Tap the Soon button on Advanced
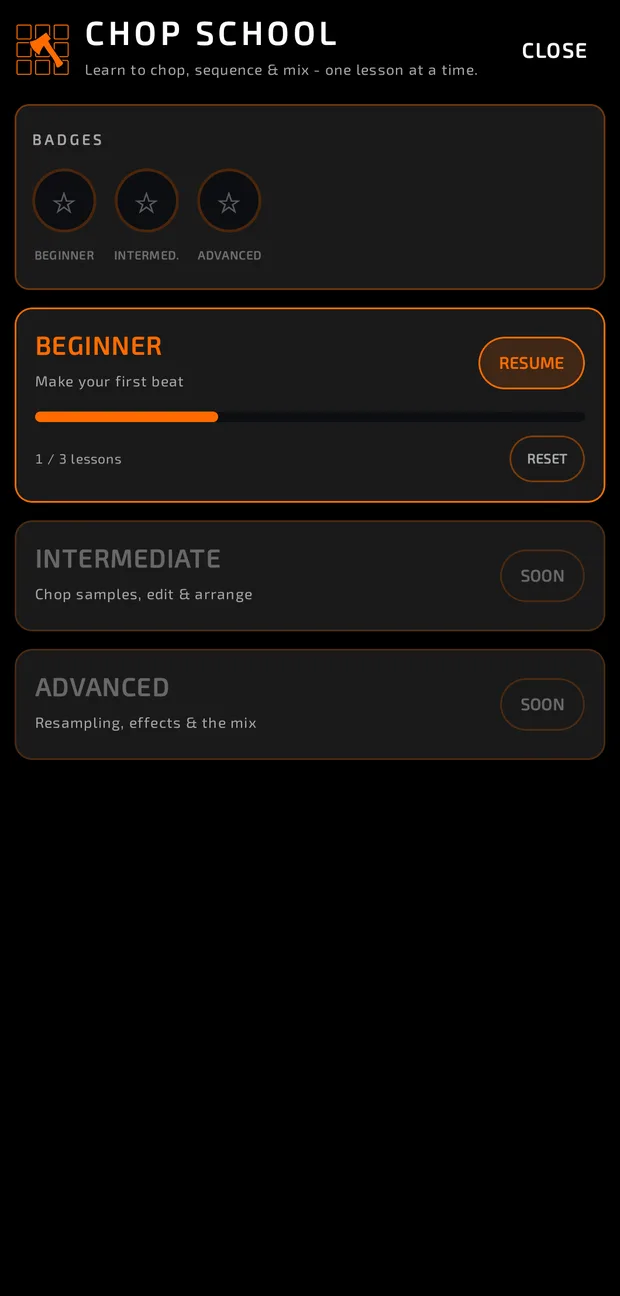The width and height of the screenshot is (620, 1296). pos(542,705)
